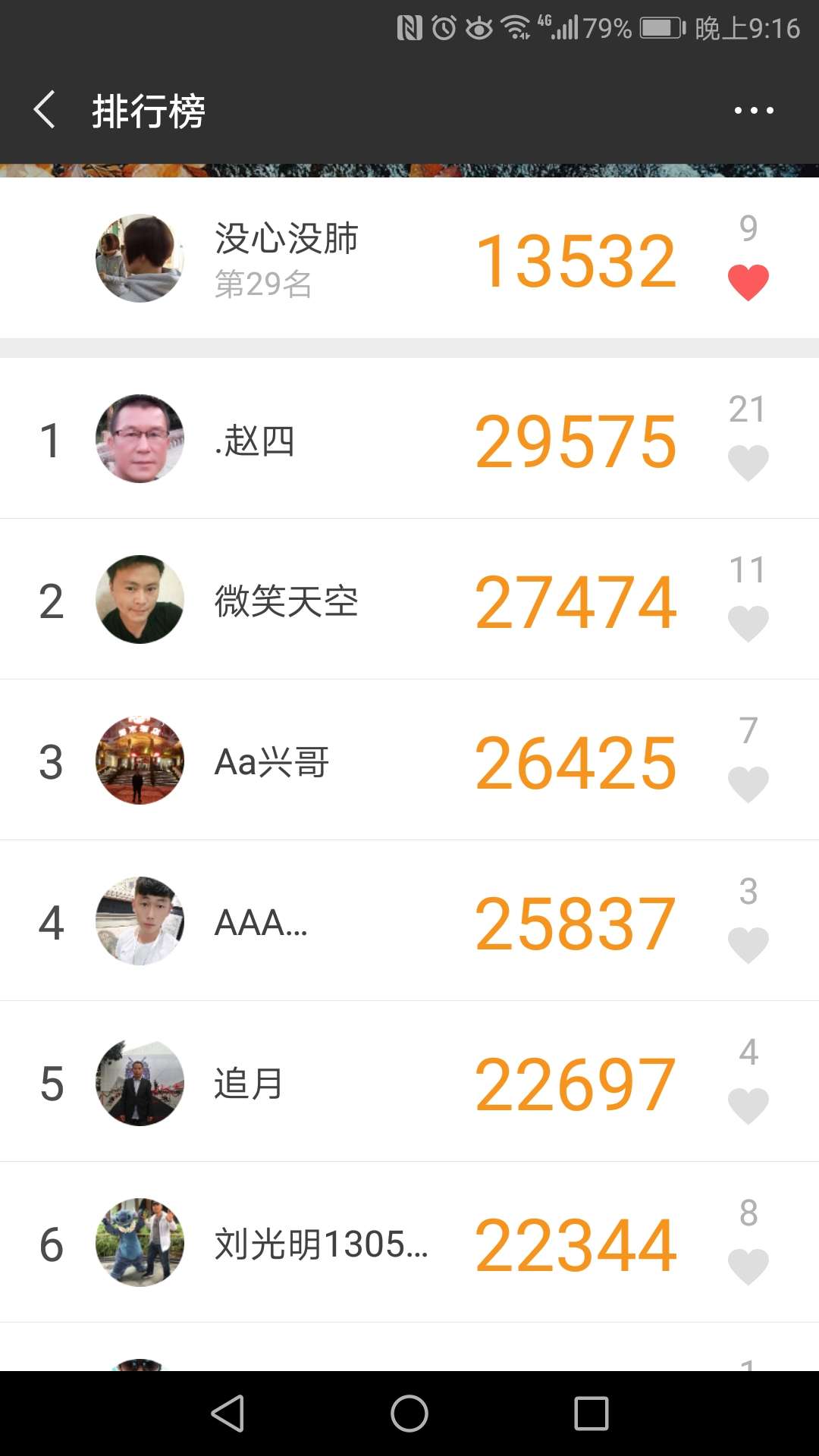Unlike 没心没肺 by tapping red heart

(748, 281)
